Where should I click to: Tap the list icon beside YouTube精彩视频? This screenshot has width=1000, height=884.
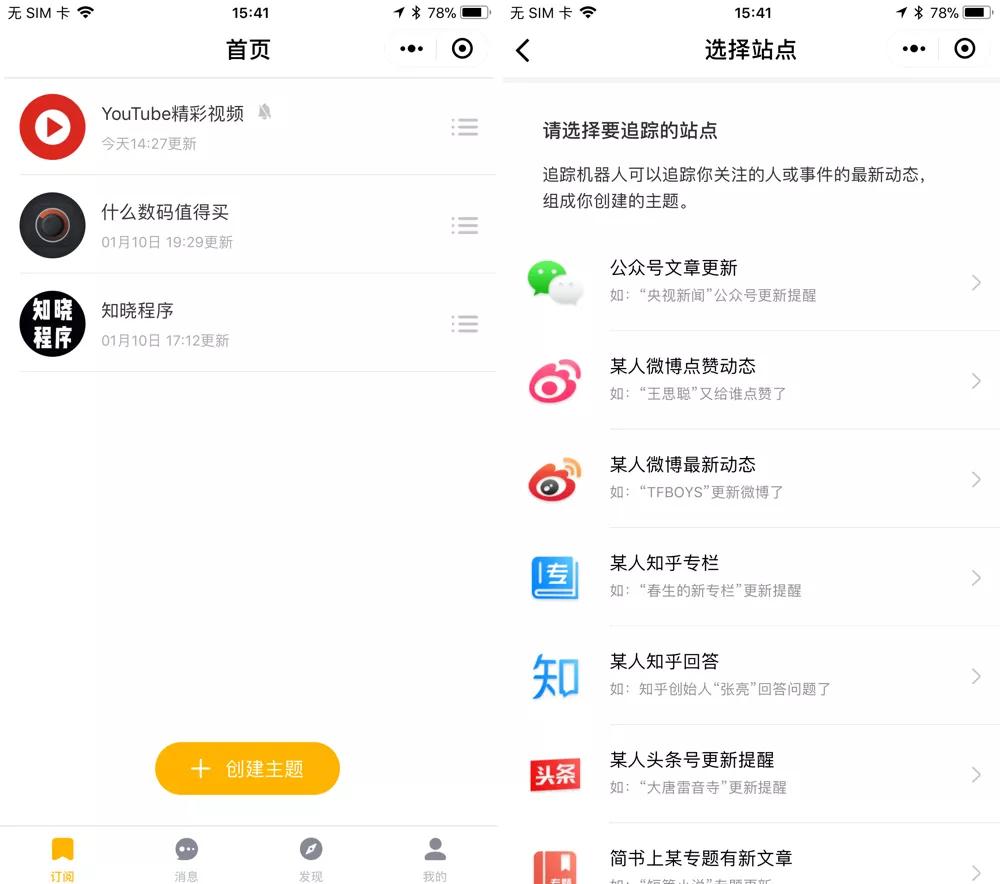pyautogui.click(x=464, y=127)
